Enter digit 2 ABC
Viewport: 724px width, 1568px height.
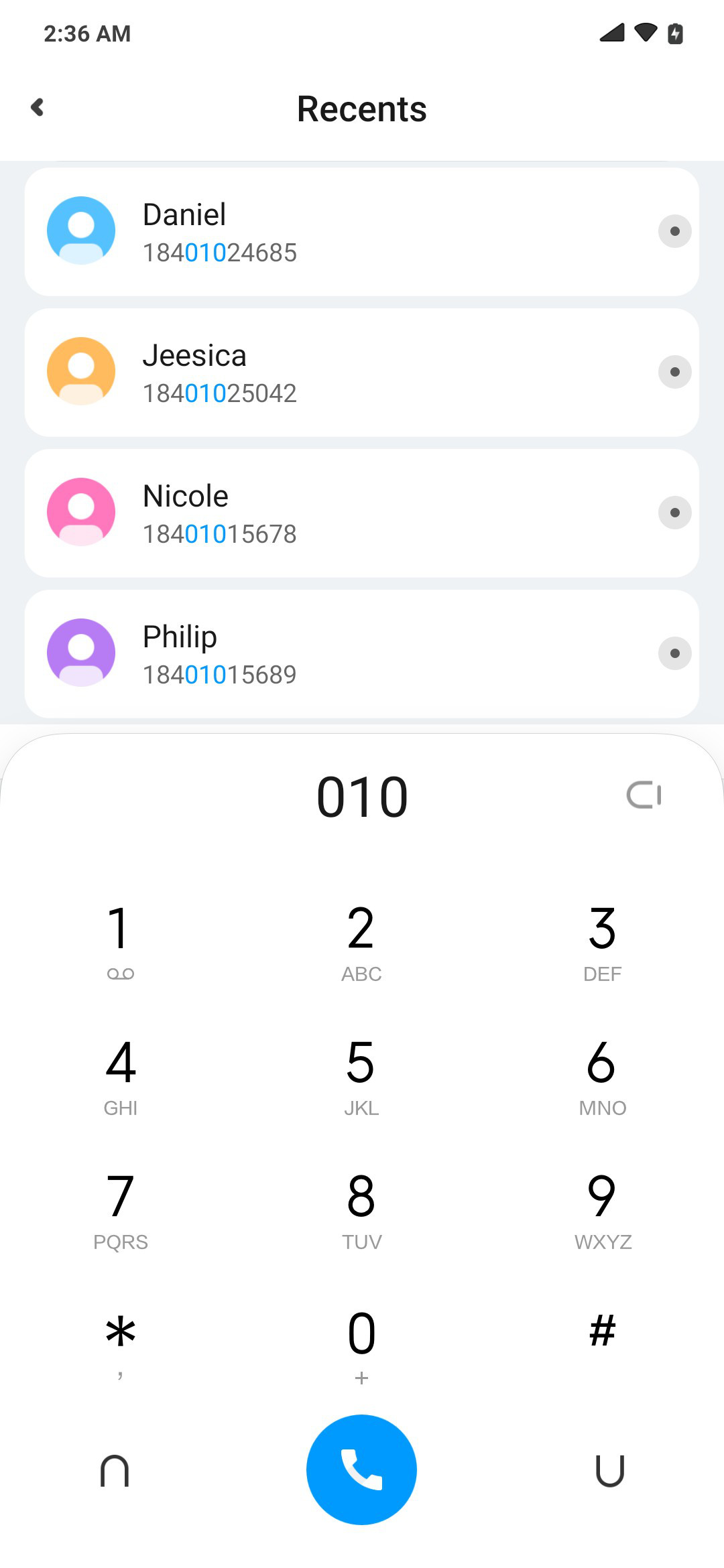(361, 941)
